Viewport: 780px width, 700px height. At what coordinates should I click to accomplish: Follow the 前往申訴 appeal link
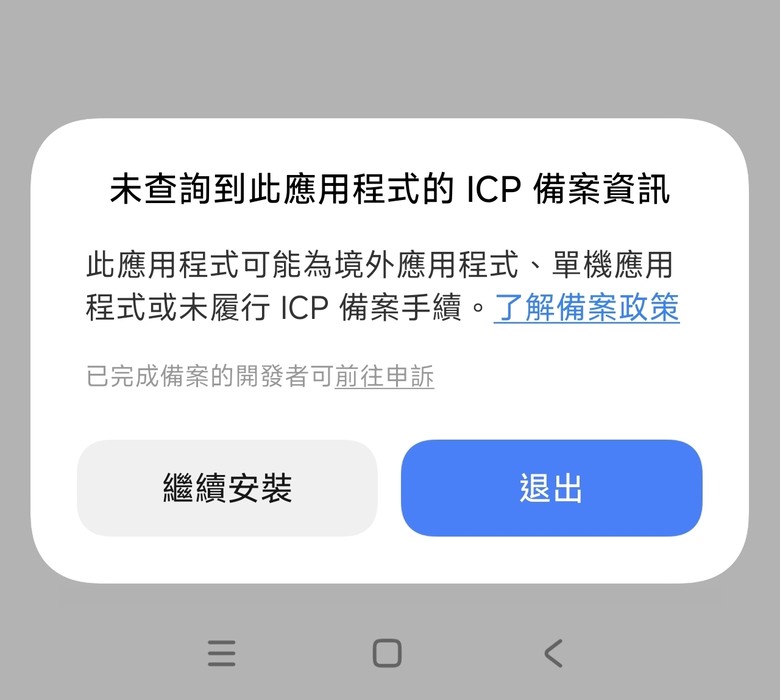tap(385, 376)
